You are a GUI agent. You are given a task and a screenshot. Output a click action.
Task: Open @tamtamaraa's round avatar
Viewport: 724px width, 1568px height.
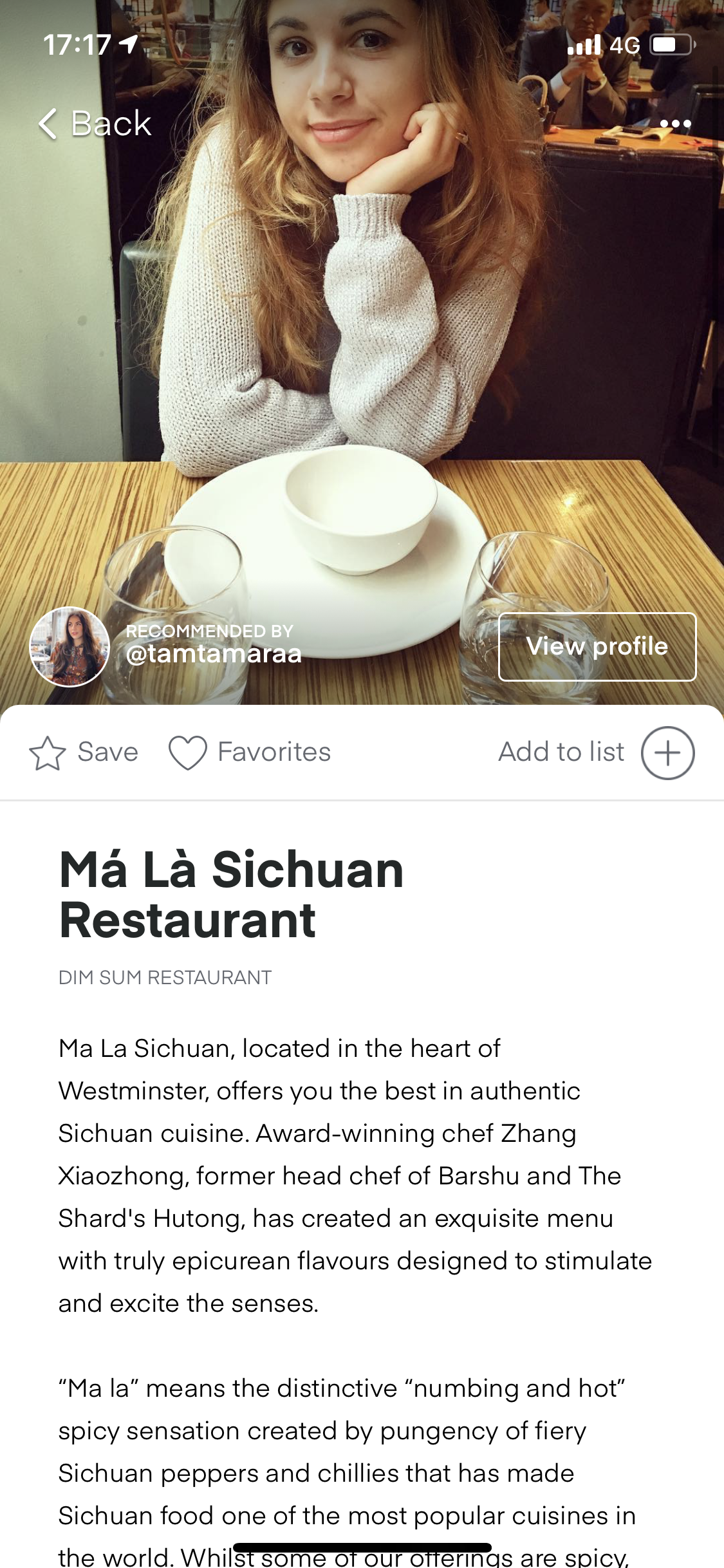(70, 647)
